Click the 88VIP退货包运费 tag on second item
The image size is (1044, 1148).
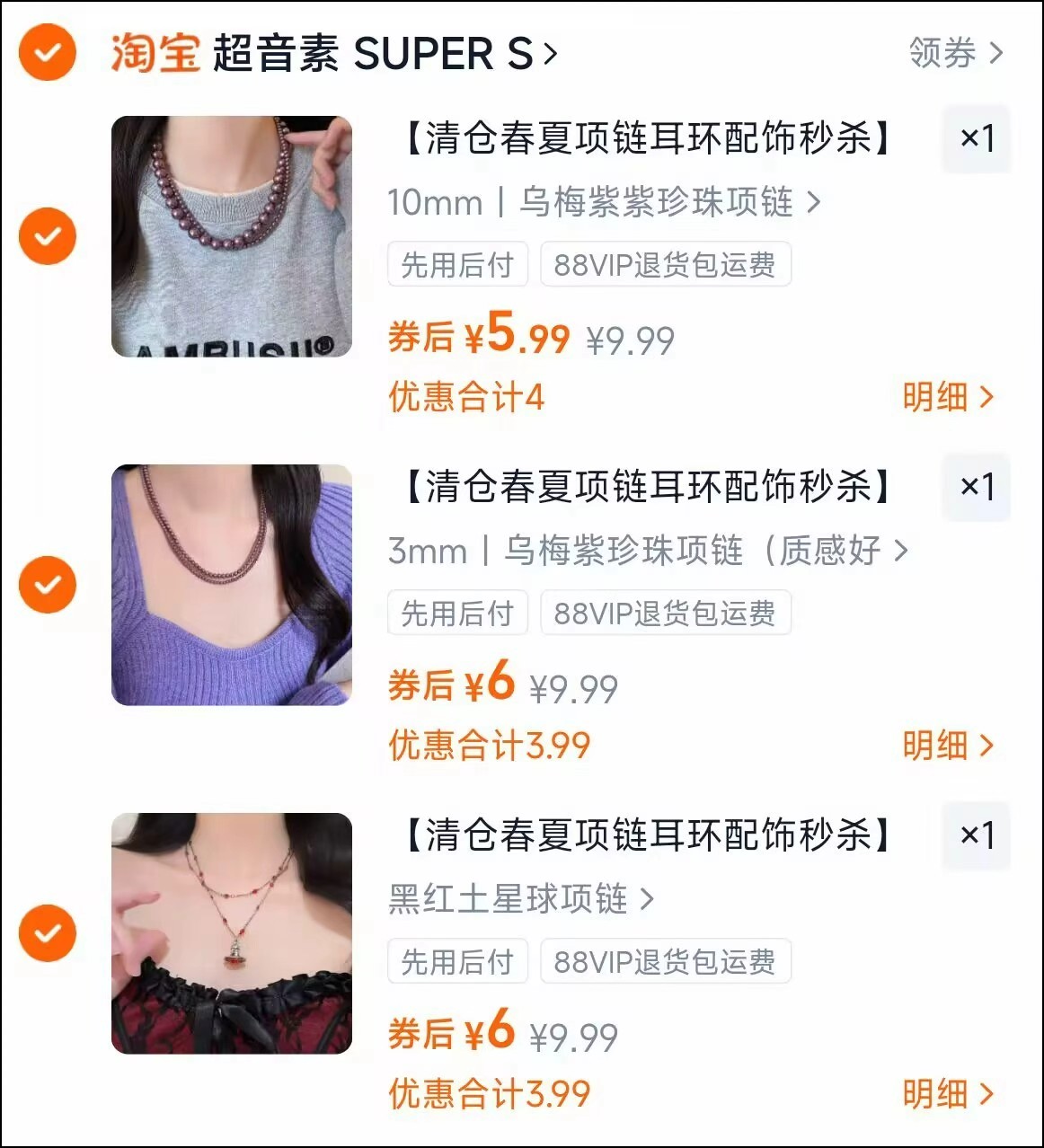click(665, 614)
